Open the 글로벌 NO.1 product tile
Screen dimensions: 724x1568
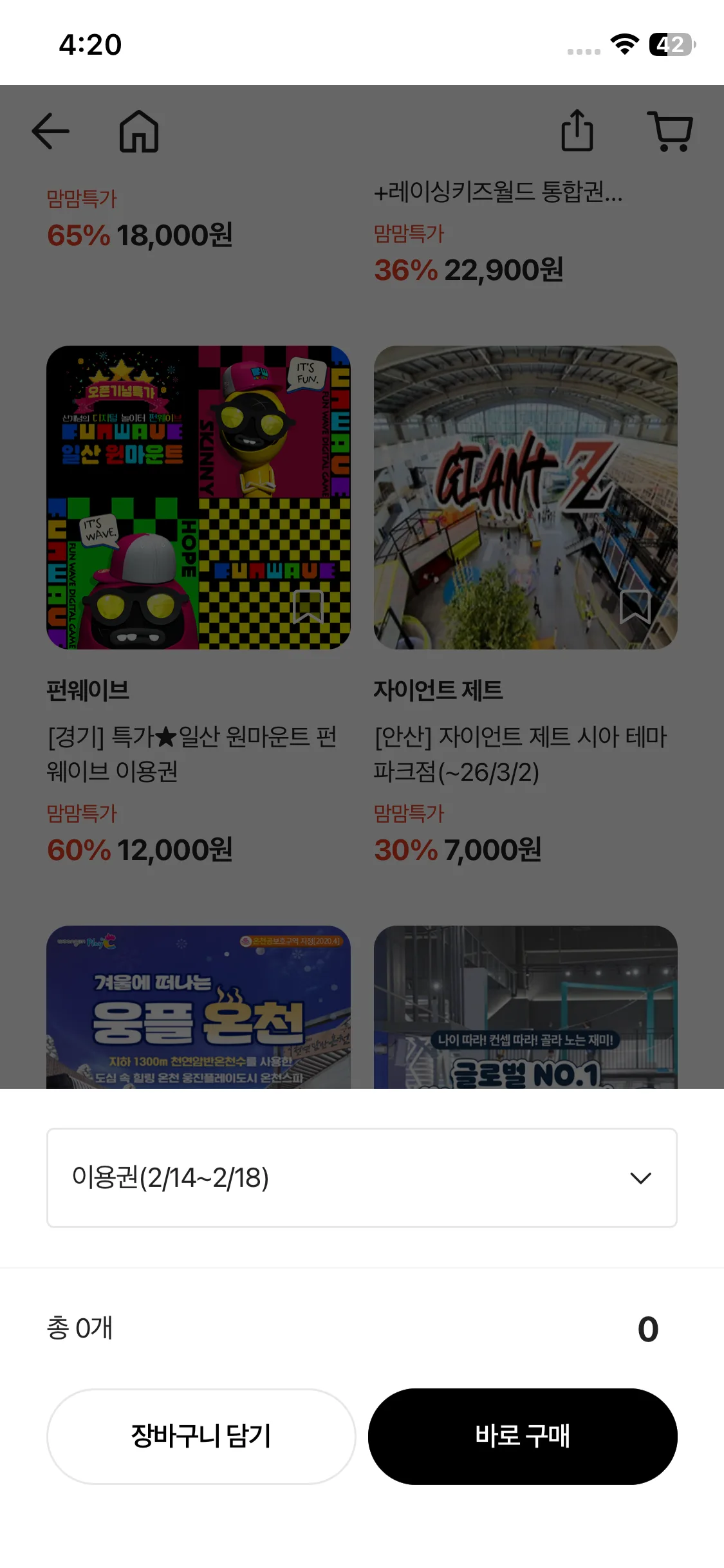point(525,1007)
